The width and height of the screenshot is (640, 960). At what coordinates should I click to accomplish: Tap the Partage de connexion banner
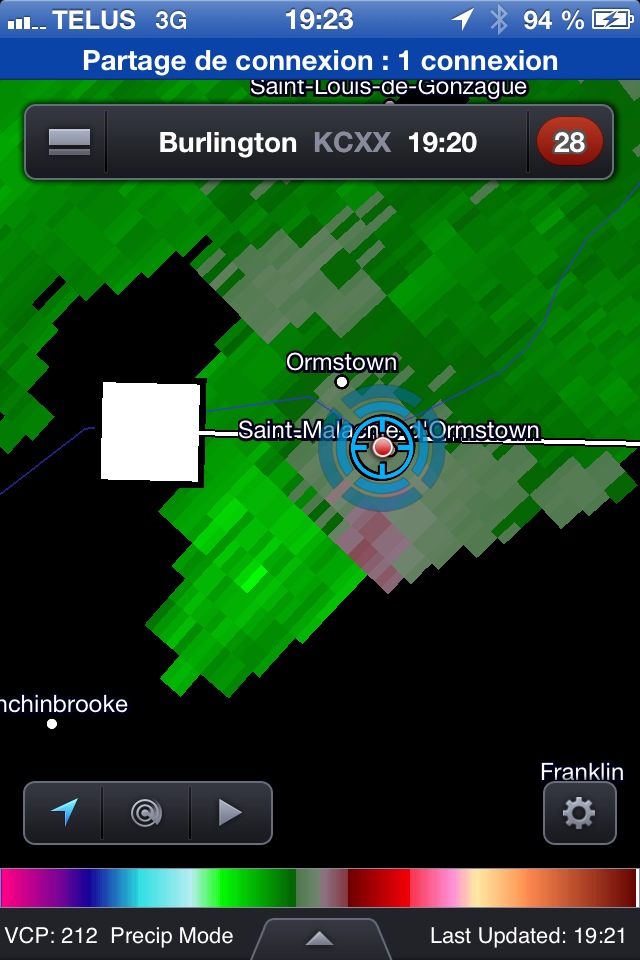pyautogui.click(x=320, y=60)
